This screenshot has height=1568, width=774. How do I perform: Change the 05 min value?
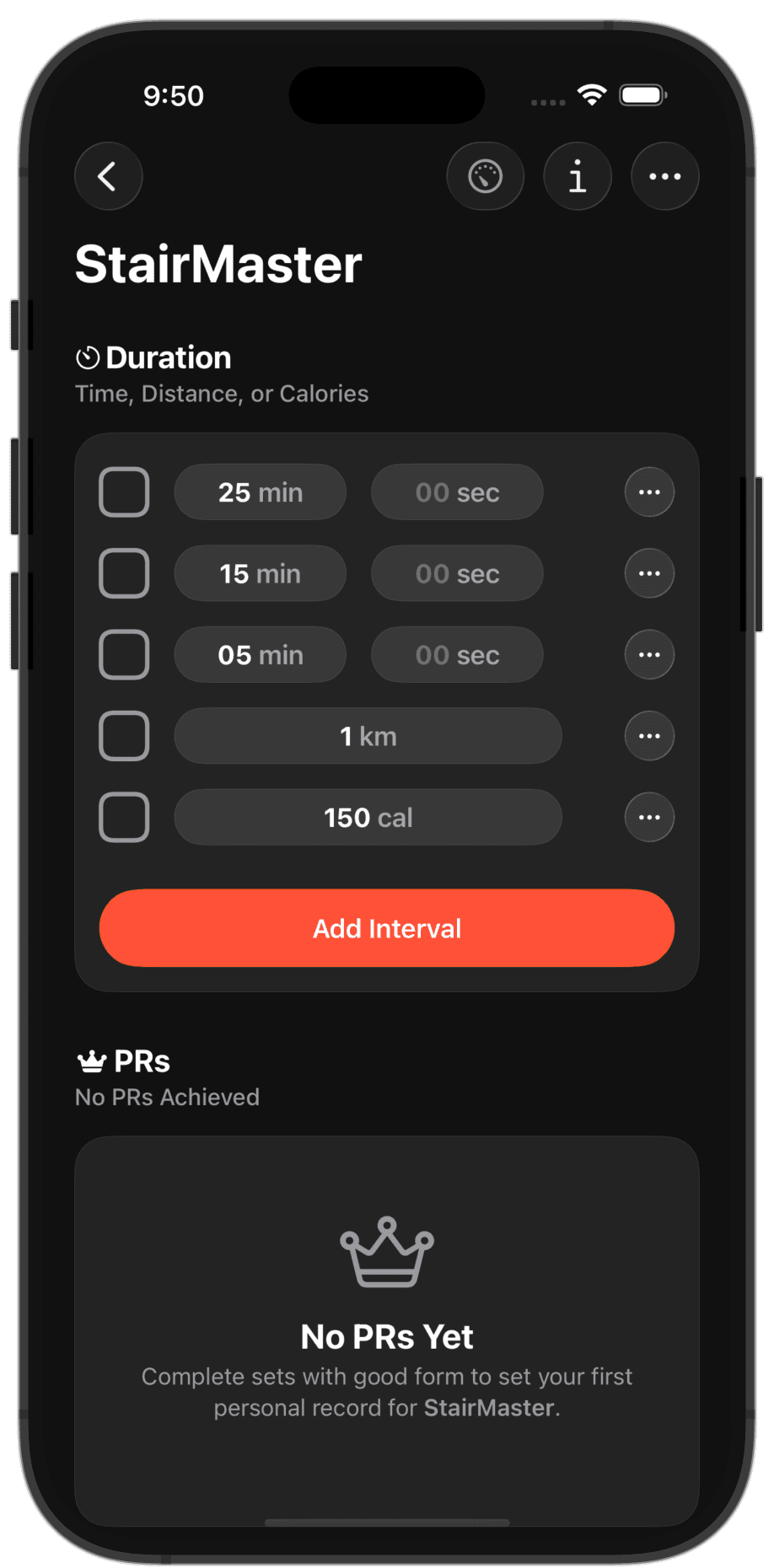click(260, 655)
